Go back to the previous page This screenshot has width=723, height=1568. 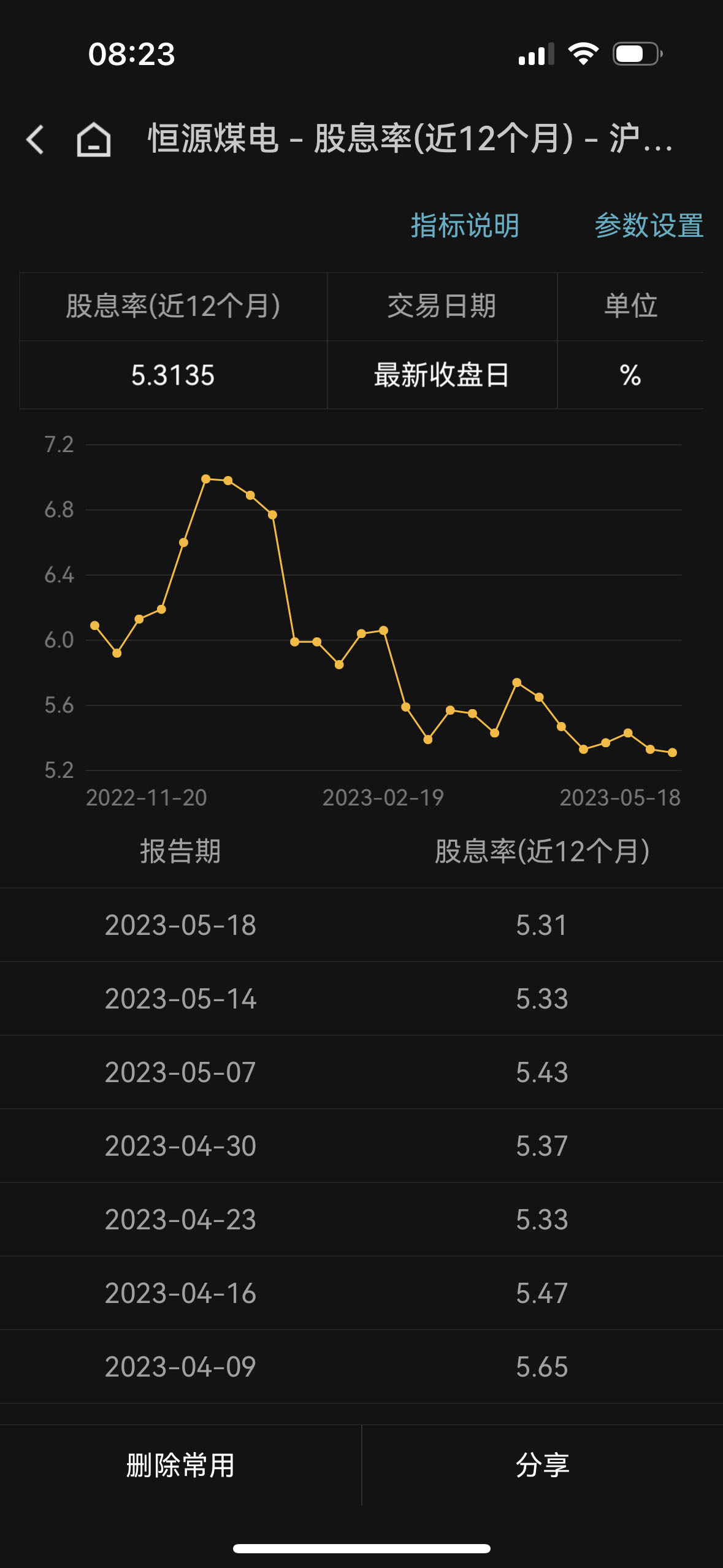click(36, 139)
